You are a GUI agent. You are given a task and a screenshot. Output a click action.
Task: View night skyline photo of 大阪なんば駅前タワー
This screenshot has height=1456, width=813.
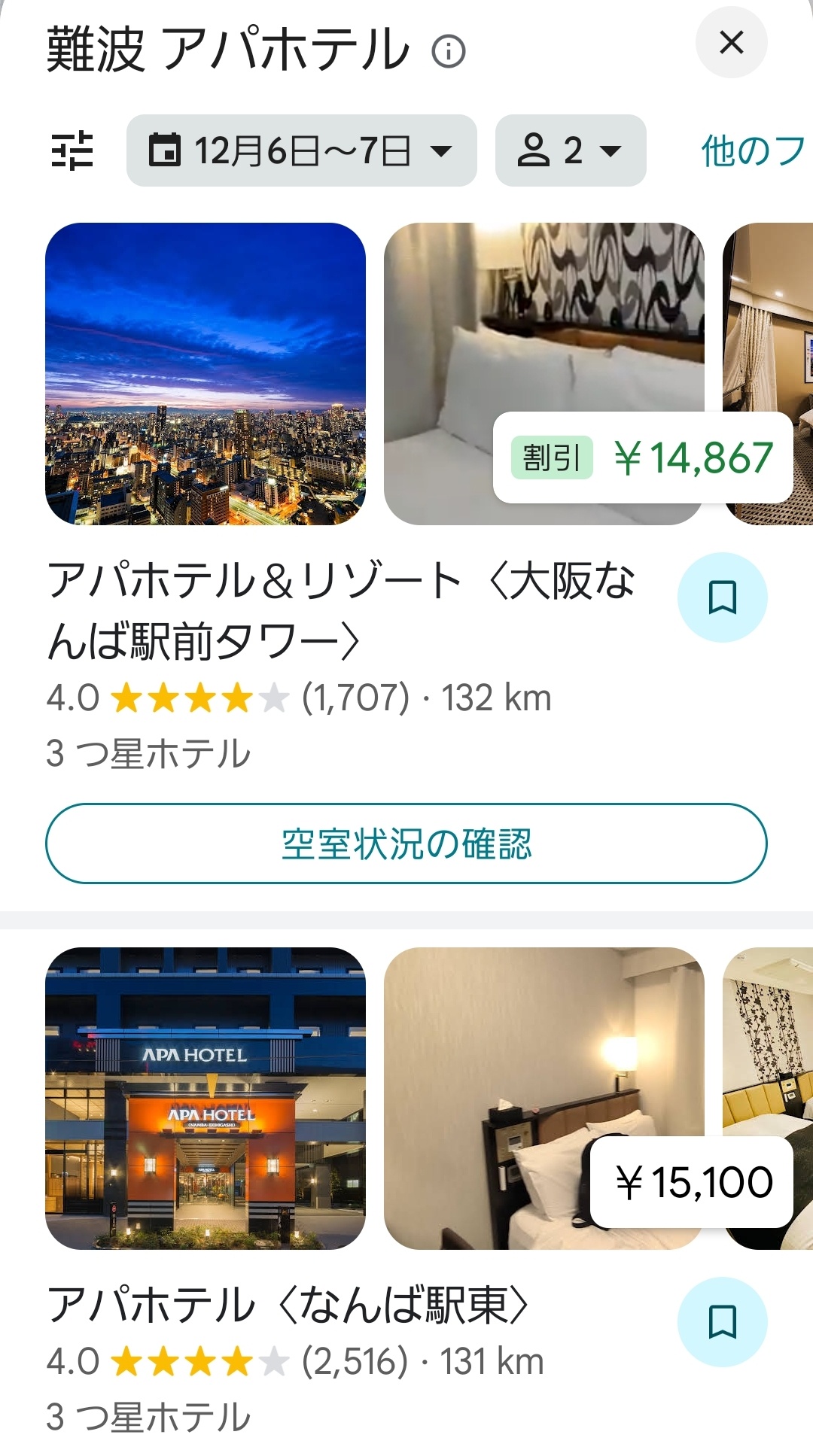click(x=206, y=373)
